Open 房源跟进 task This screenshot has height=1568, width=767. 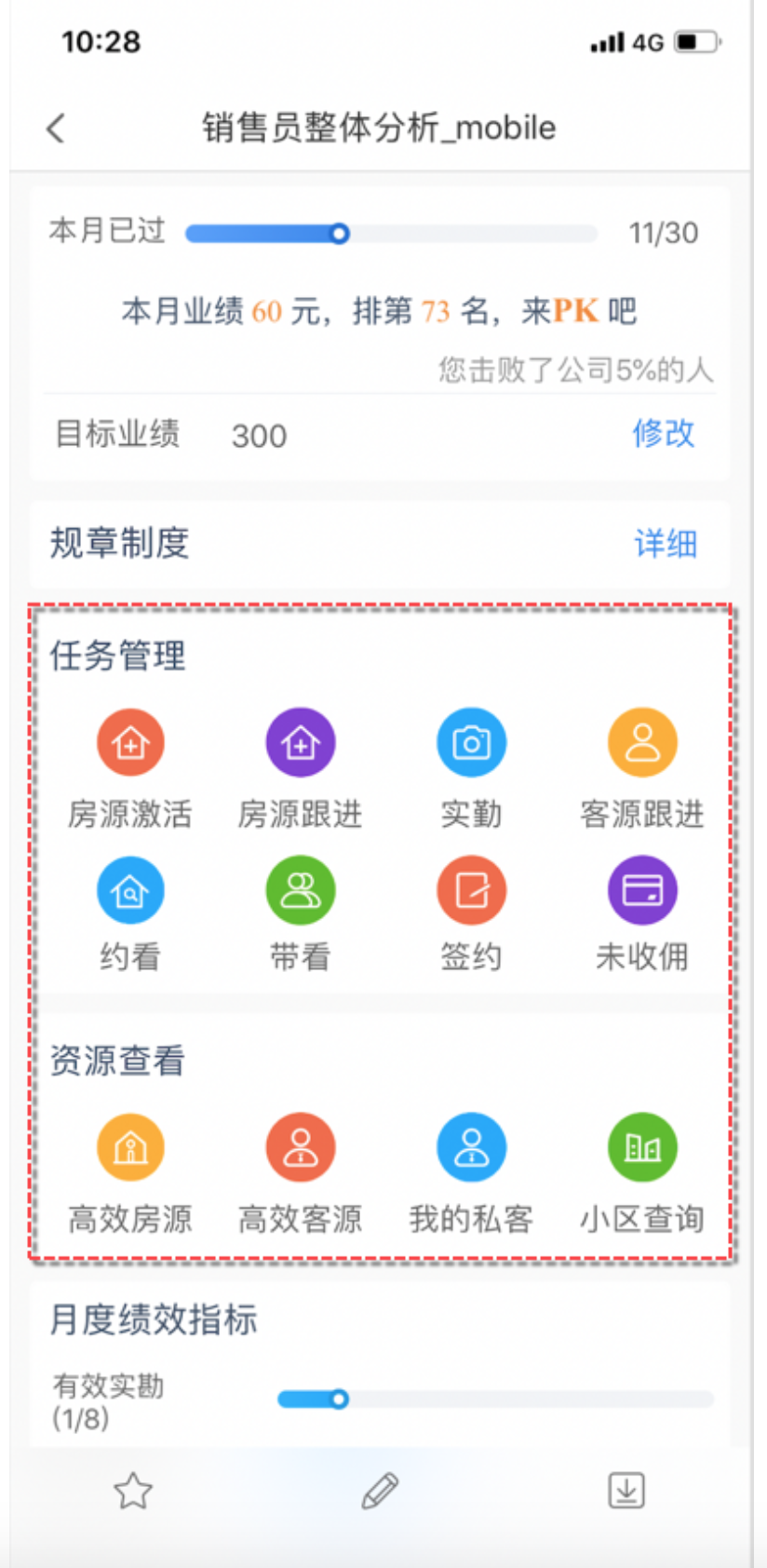(x=301, y=743)
